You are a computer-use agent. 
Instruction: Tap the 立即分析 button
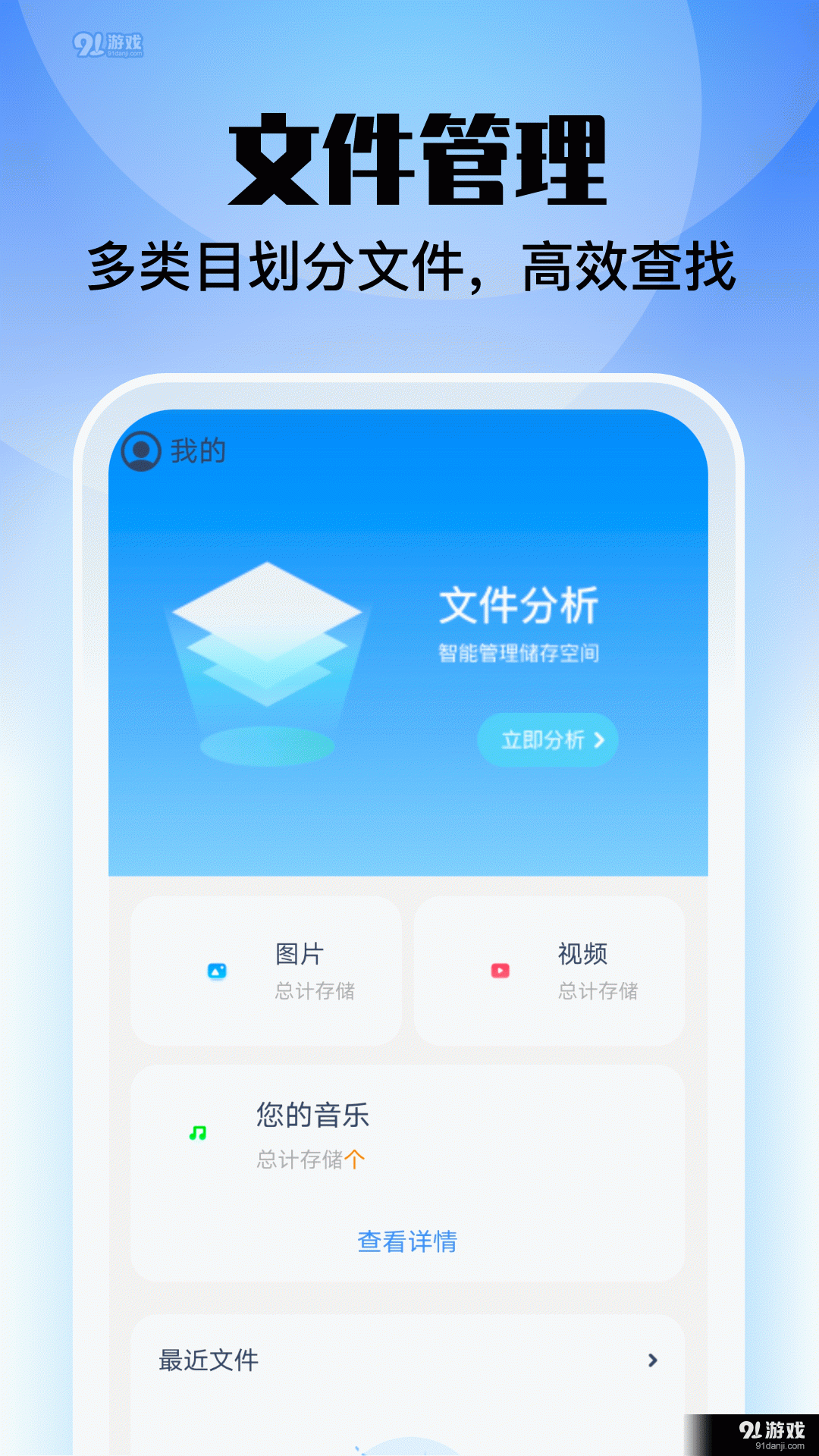click(548, 741)
